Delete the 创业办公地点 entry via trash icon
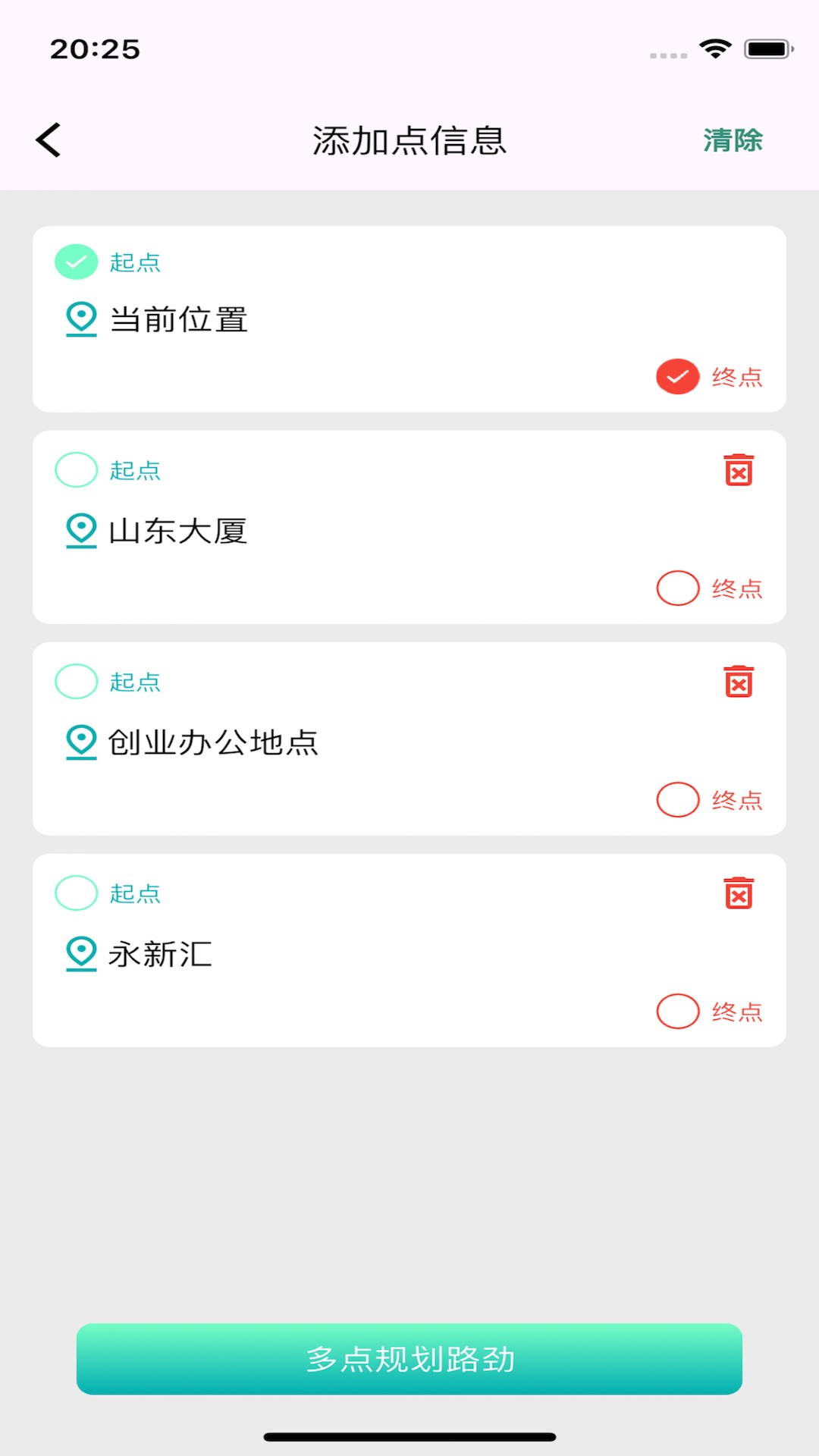Screen dimensions: 819x1456 coord(738,682)
